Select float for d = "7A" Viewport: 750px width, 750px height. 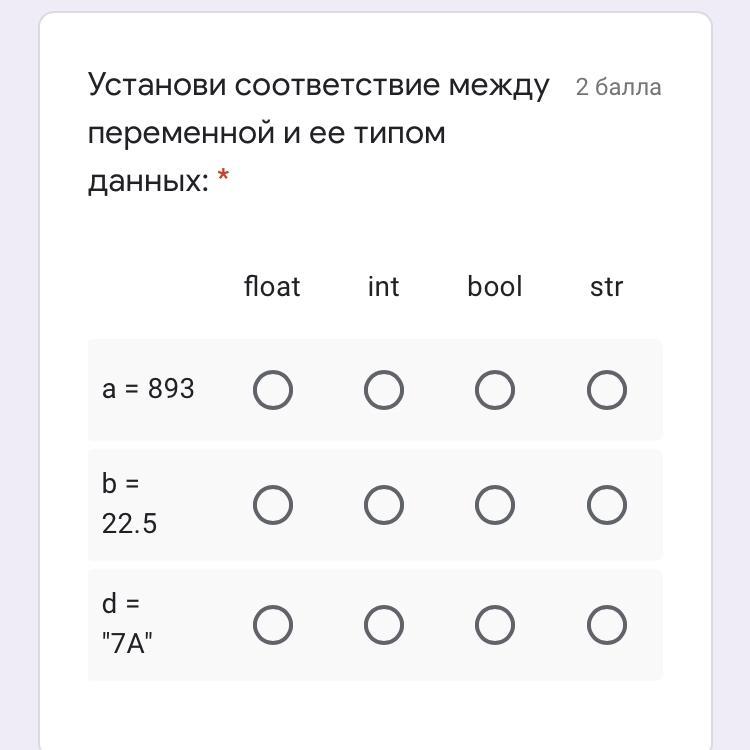(x=273, y=625)
